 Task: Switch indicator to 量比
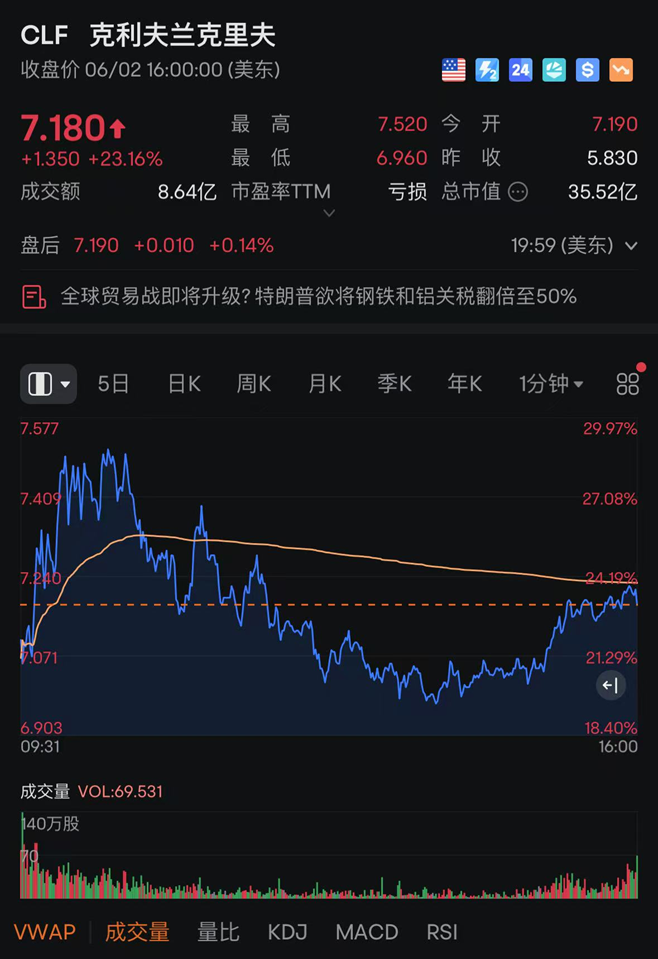[218, 932]
